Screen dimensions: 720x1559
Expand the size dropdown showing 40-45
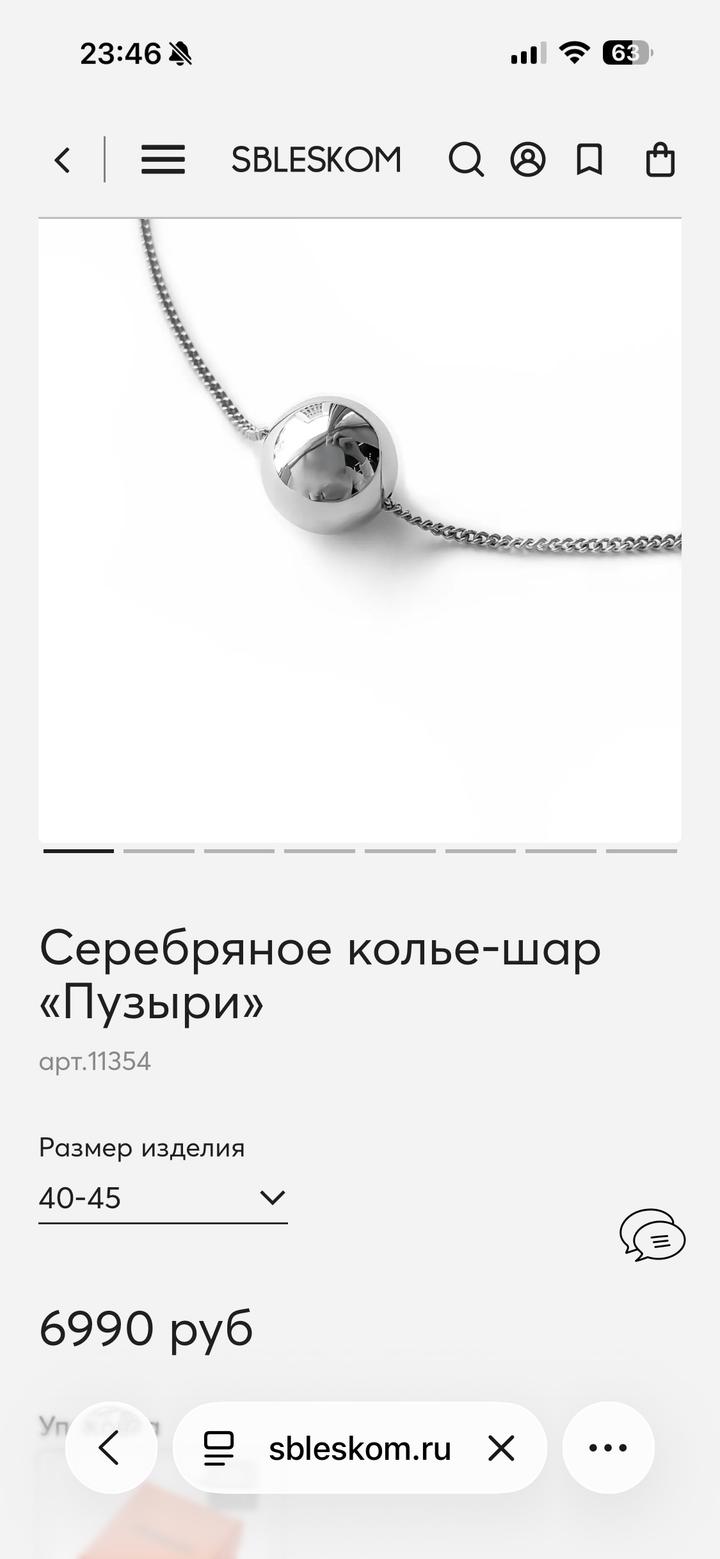pos(163,1197)
